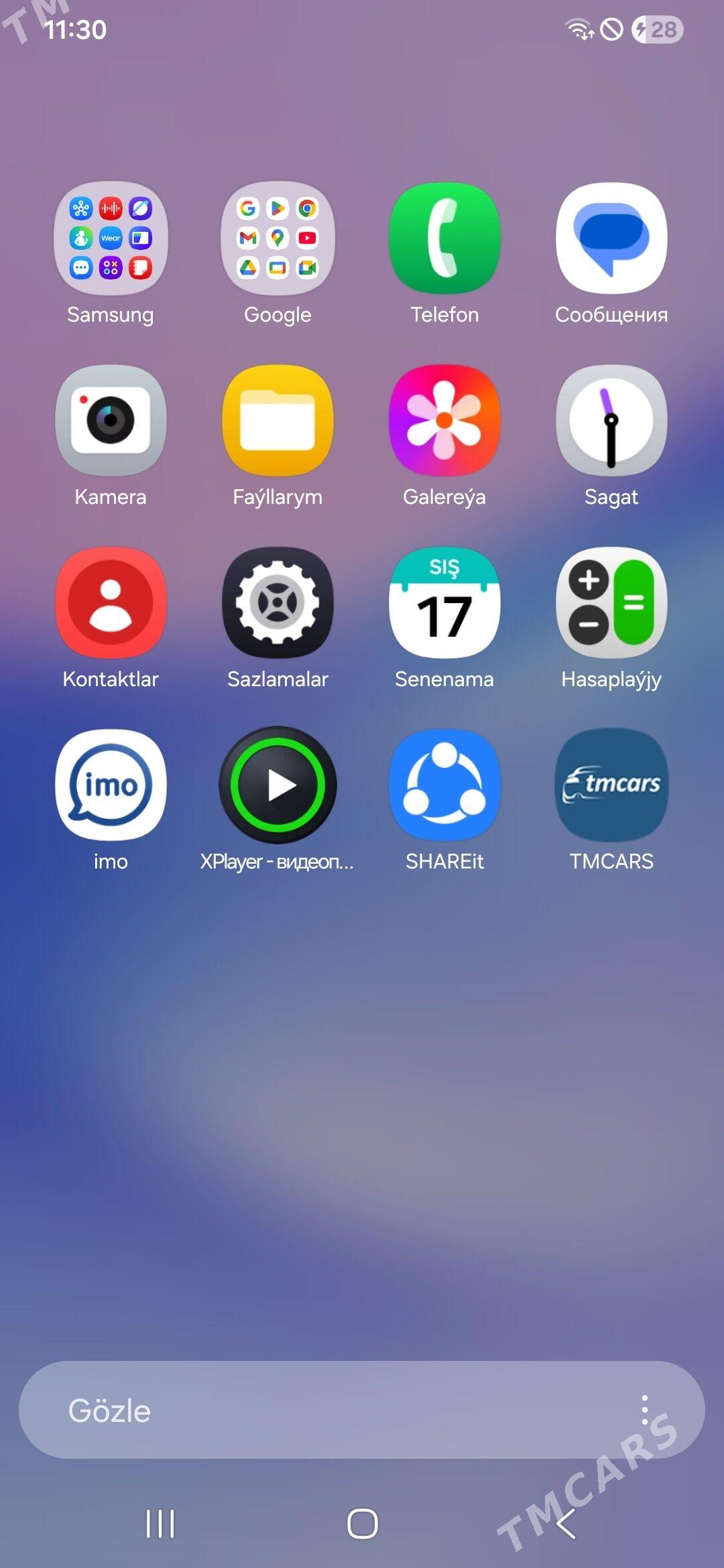
Task: Open the search bar's three-dot menu
Action: [x=644, y=1410]
